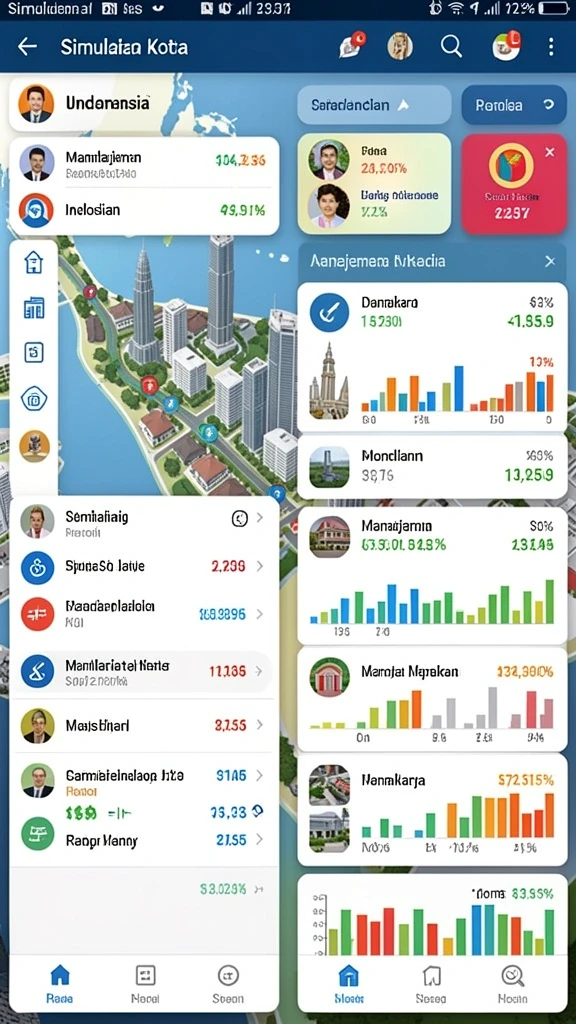The image size is (576, 1024).
Task: Select the house icon in the side toolbar
Action: pyautogui.click(x=33, y=262)
